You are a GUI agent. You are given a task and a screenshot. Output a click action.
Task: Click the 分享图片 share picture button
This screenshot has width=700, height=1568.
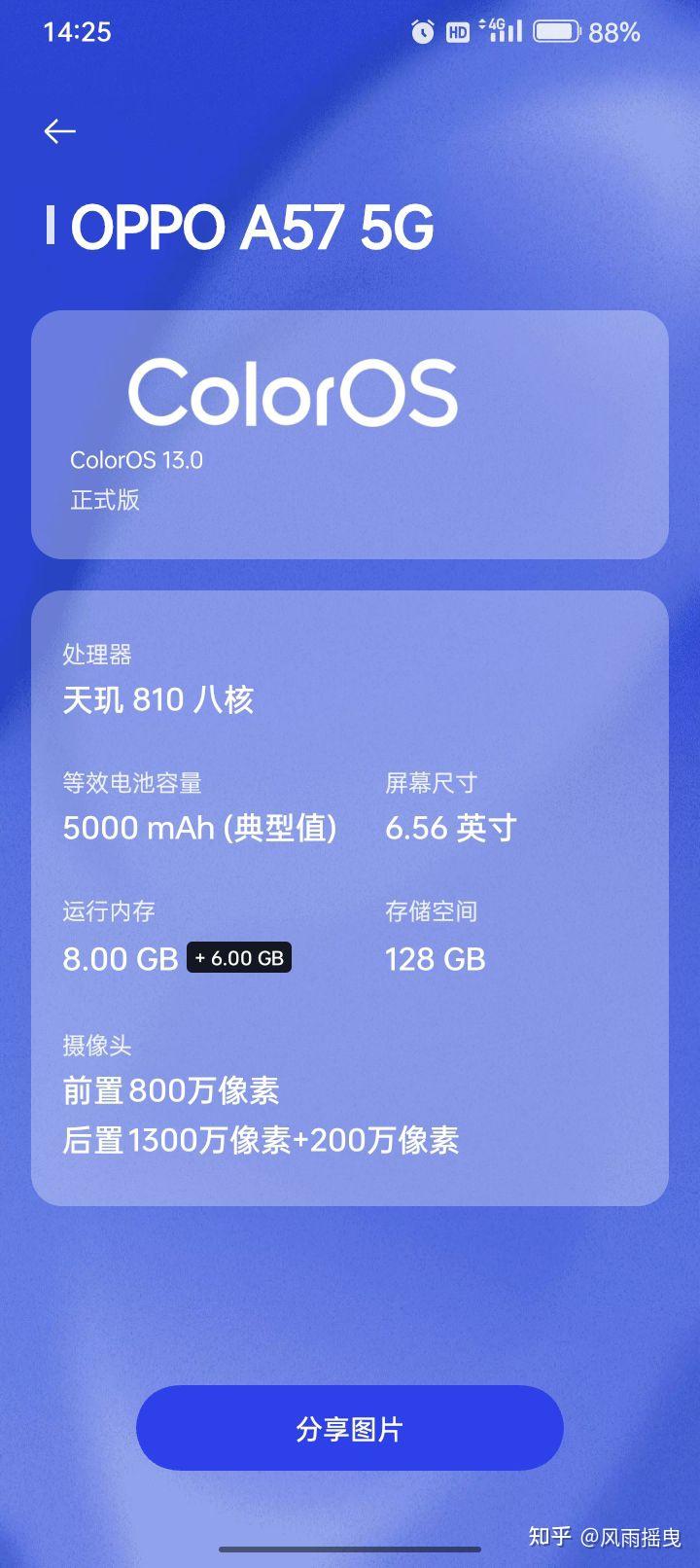[x=348, y=1428]
